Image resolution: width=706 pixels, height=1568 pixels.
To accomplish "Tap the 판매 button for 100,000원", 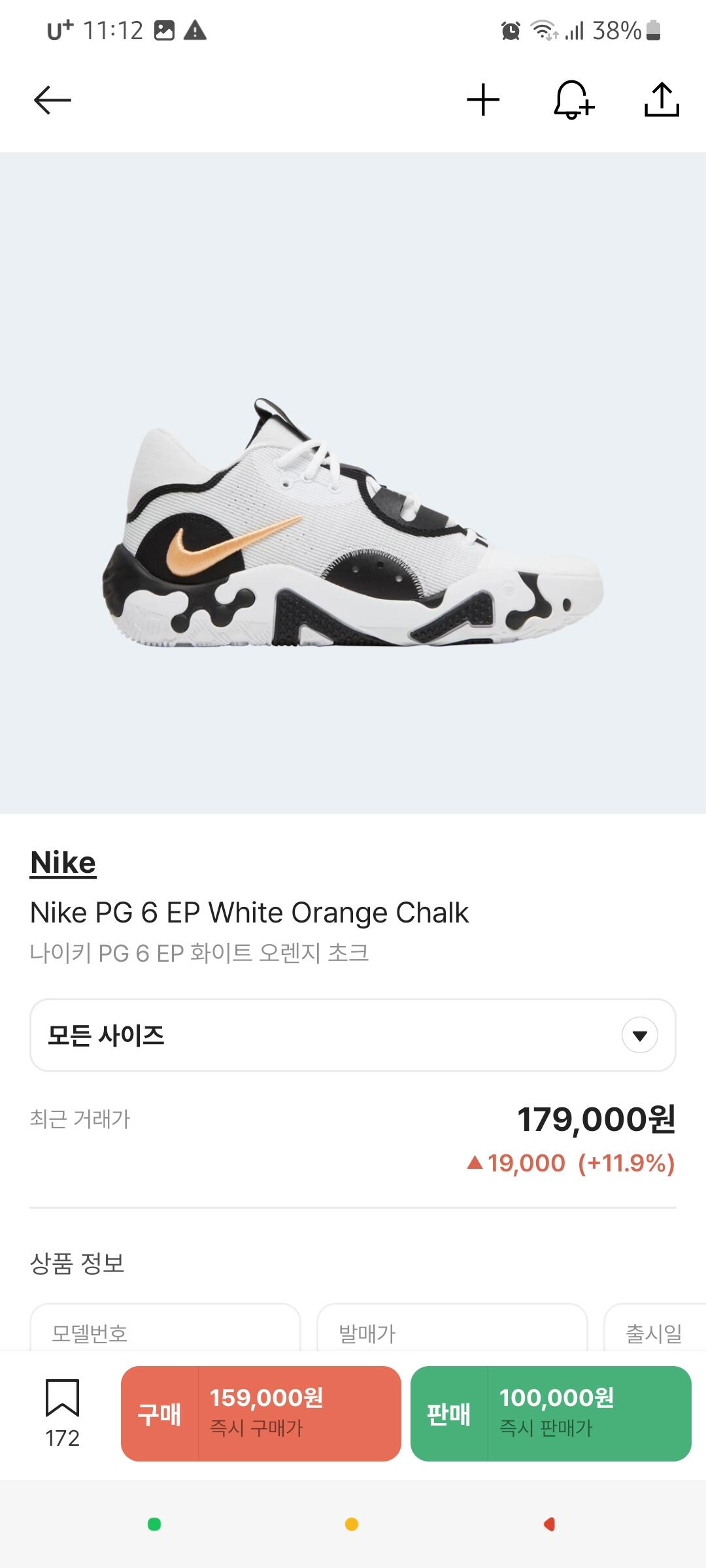I will (x=550, y=1414).
